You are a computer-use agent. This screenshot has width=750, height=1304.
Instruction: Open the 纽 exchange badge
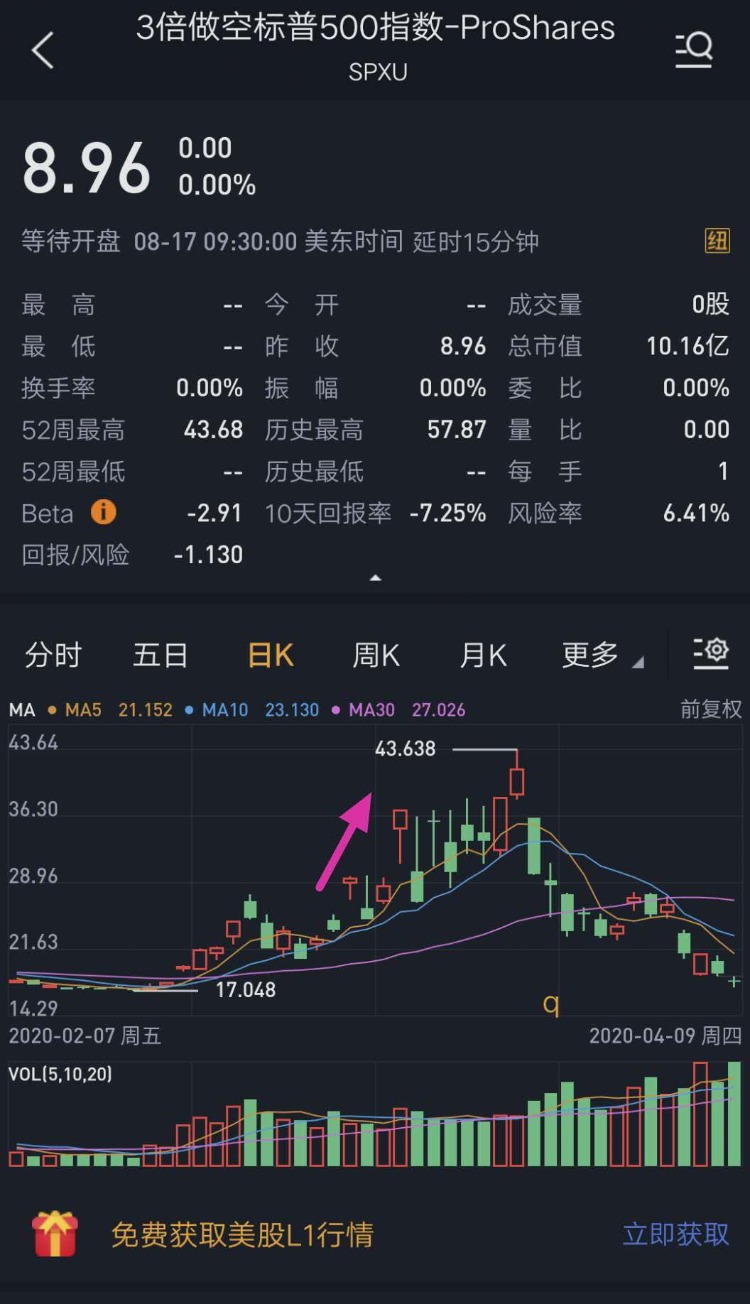[x=717, y=241]
